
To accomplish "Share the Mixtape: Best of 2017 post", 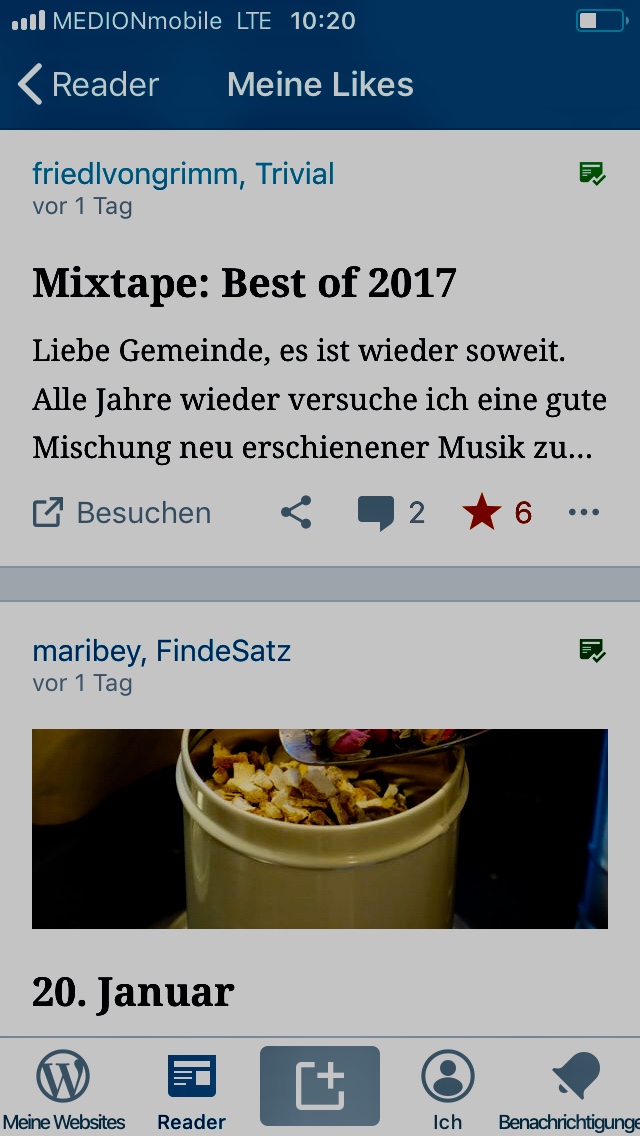I will coord(296,513).
